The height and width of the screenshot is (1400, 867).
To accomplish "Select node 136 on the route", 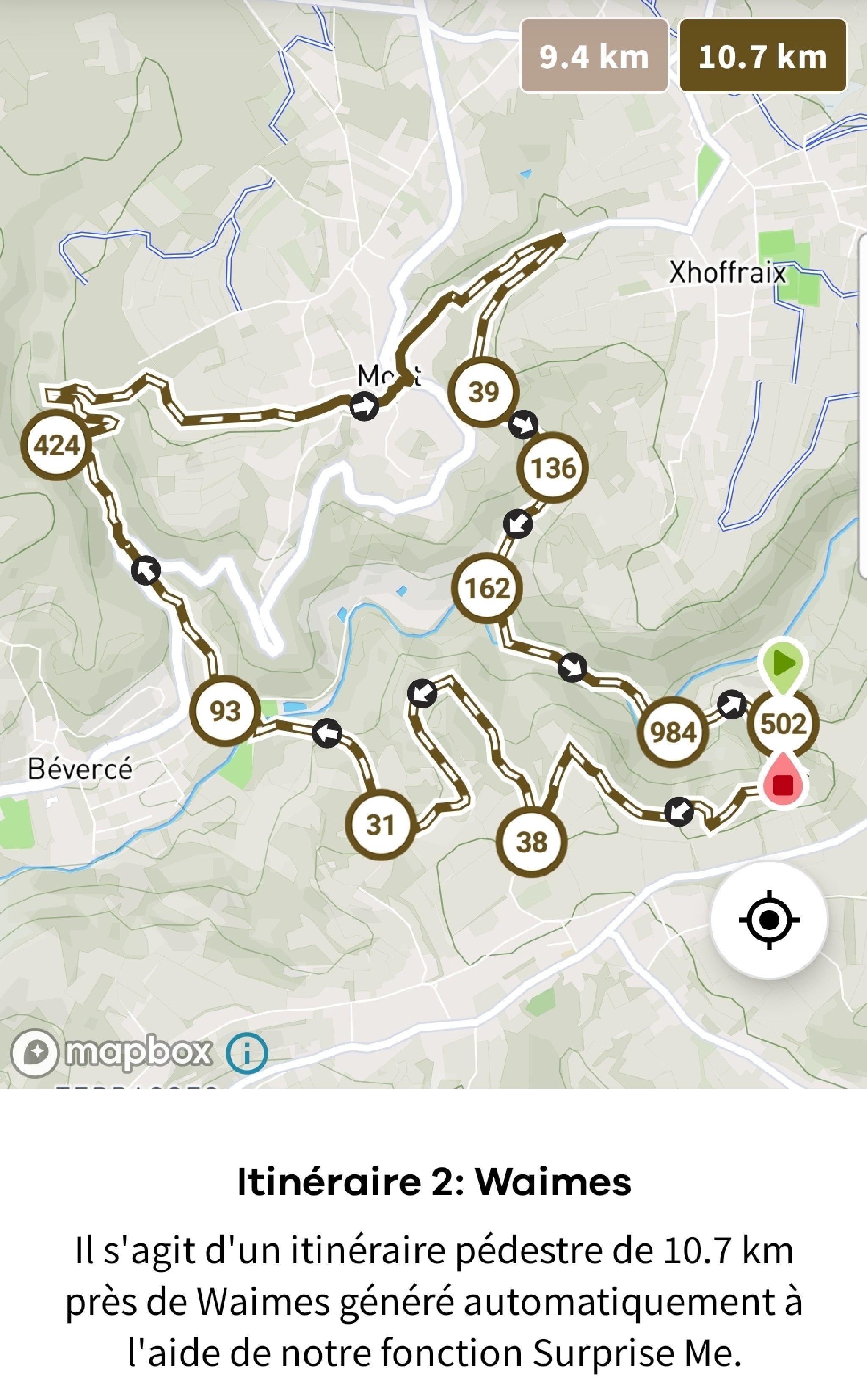I will point(553,468).
